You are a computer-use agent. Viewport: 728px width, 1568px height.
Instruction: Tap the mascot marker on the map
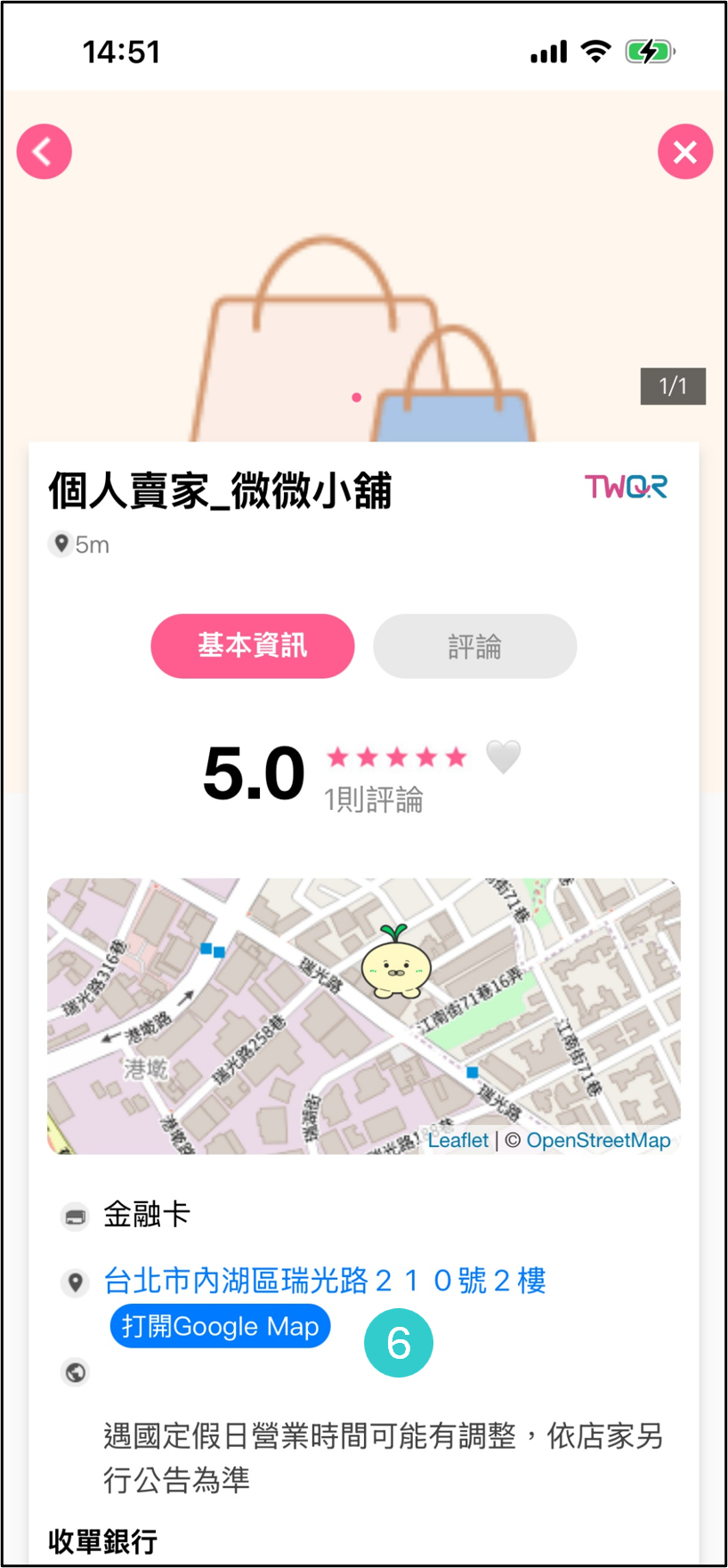click(398, 967)
